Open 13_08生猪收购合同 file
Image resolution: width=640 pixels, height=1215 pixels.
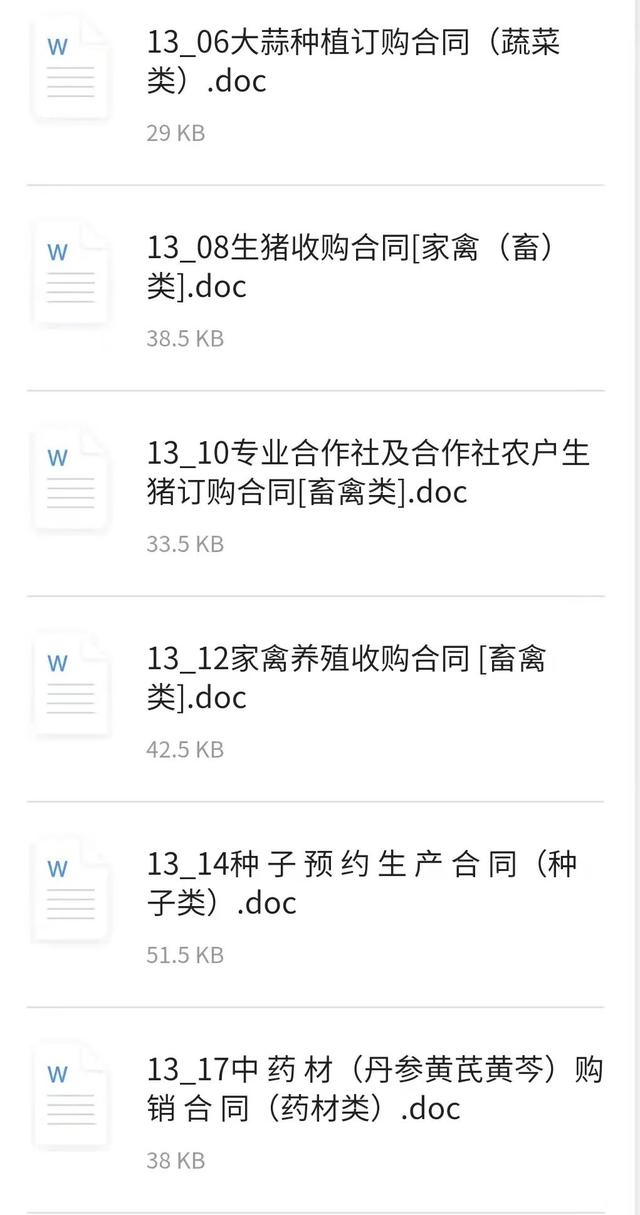coord(350,268)
